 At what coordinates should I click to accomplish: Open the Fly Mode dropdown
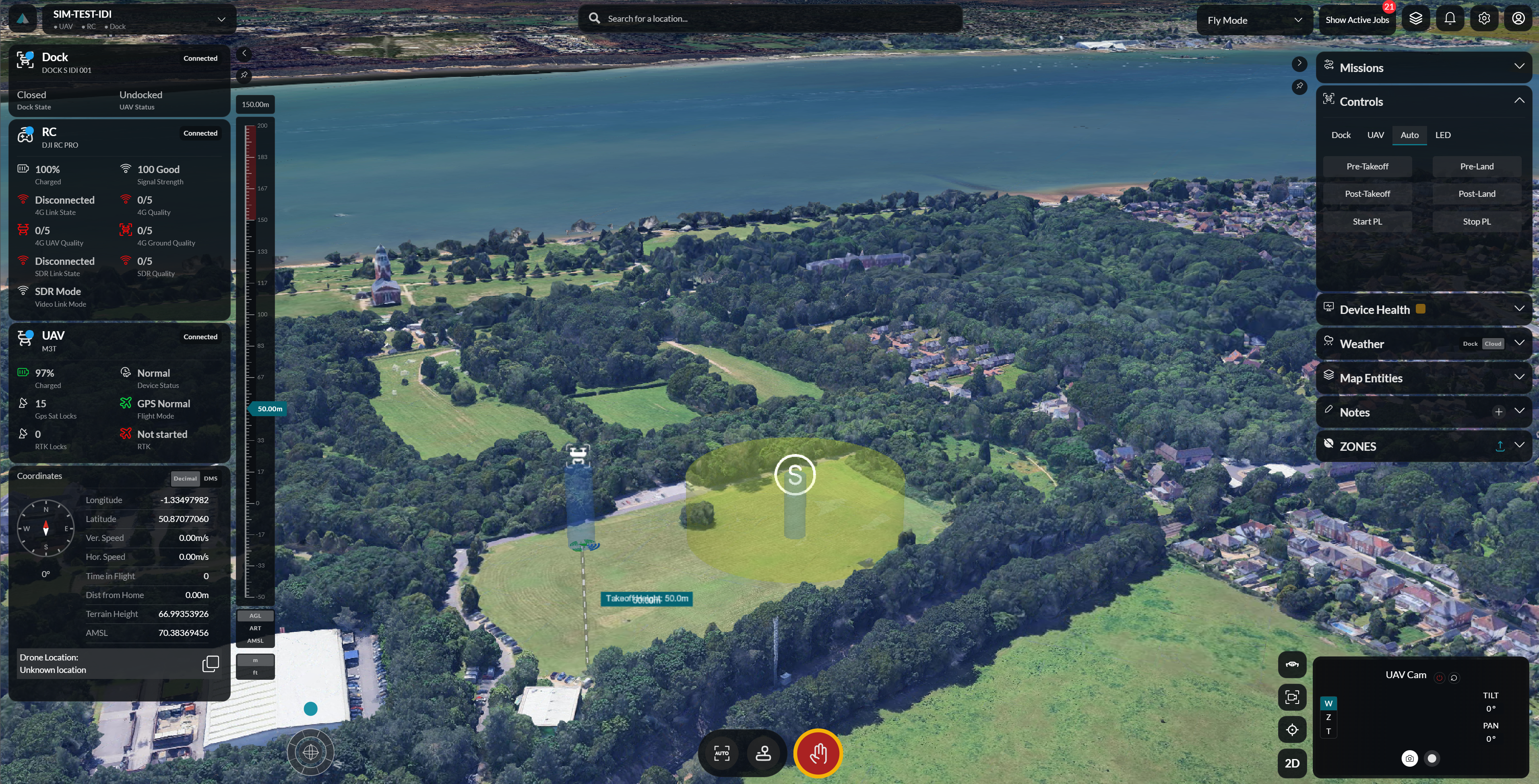[x=1254, y=20]
